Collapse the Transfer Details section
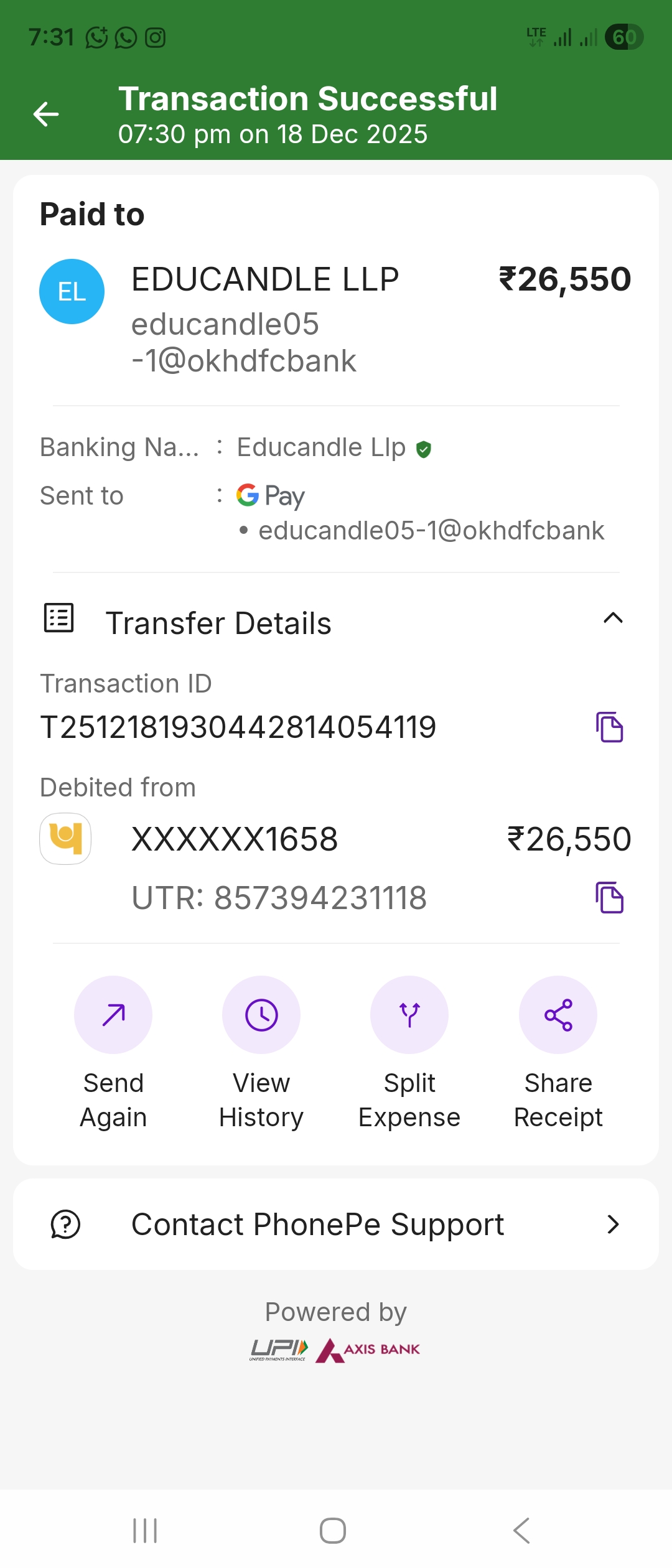The height and width of the screenshot is (1568, 672). [x=613, y=618]
